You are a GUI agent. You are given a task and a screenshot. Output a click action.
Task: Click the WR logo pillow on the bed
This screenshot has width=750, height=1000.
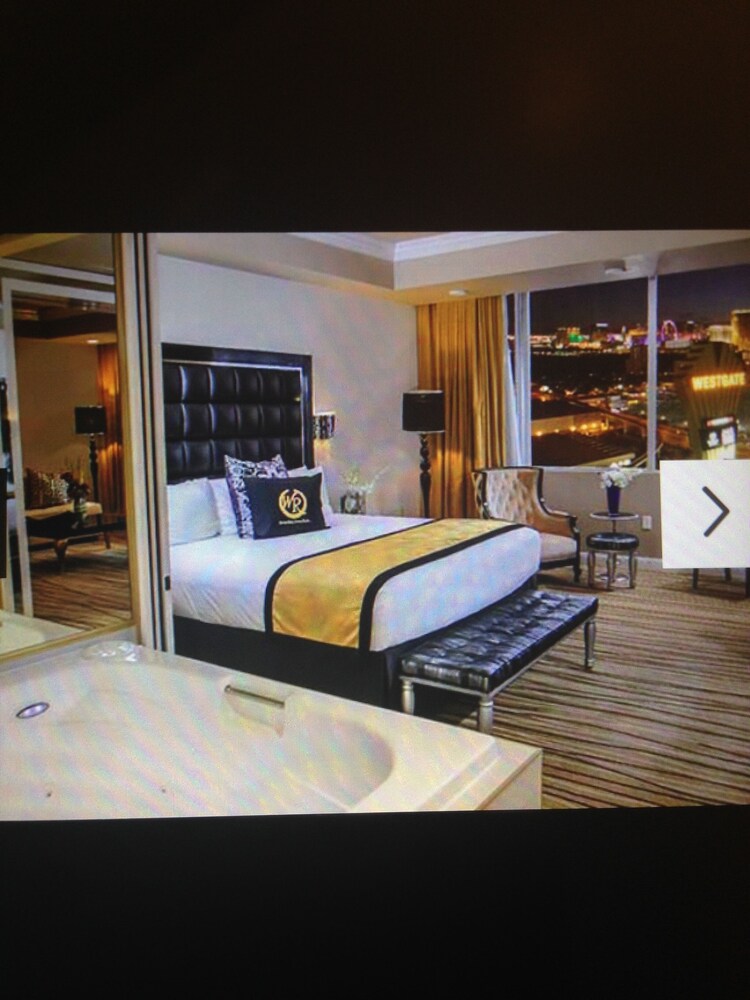(x=293, y=505)
